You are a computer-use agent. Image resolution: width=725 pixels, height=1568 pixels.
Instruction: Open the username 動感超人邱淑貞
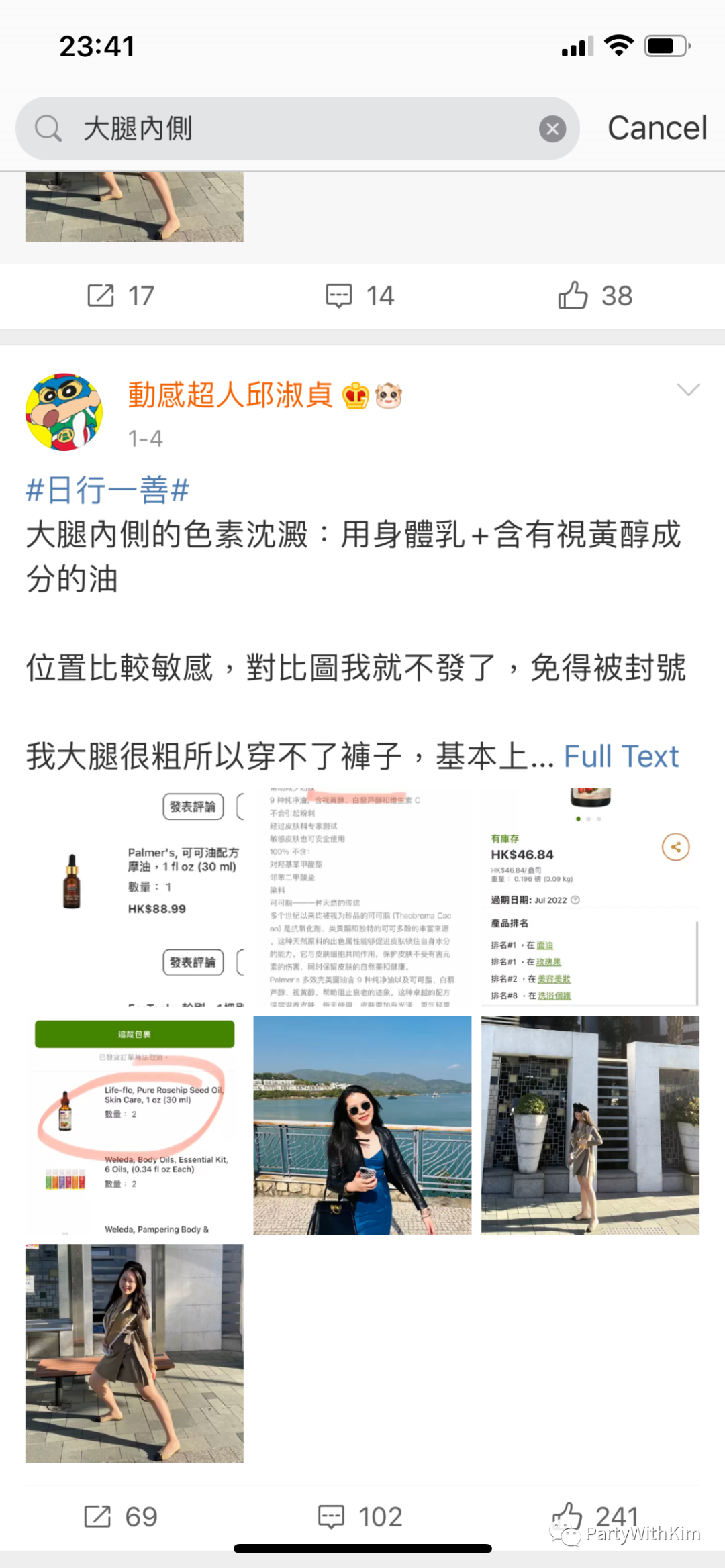(x=230, y=395)
